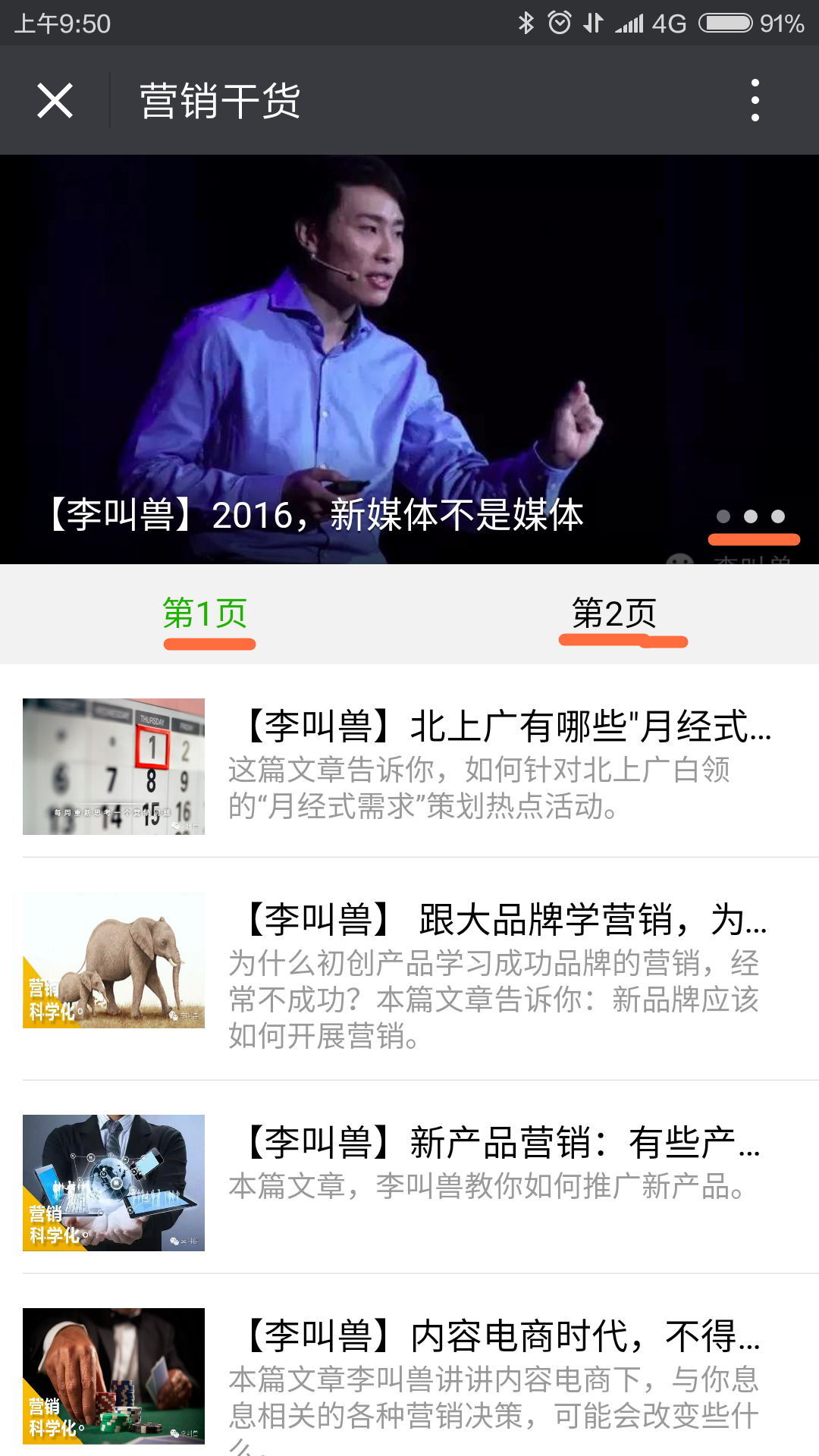Switch to the 第2页 tab
The height and width of the screenshot is (1456, 819).
tap(614, 614)
